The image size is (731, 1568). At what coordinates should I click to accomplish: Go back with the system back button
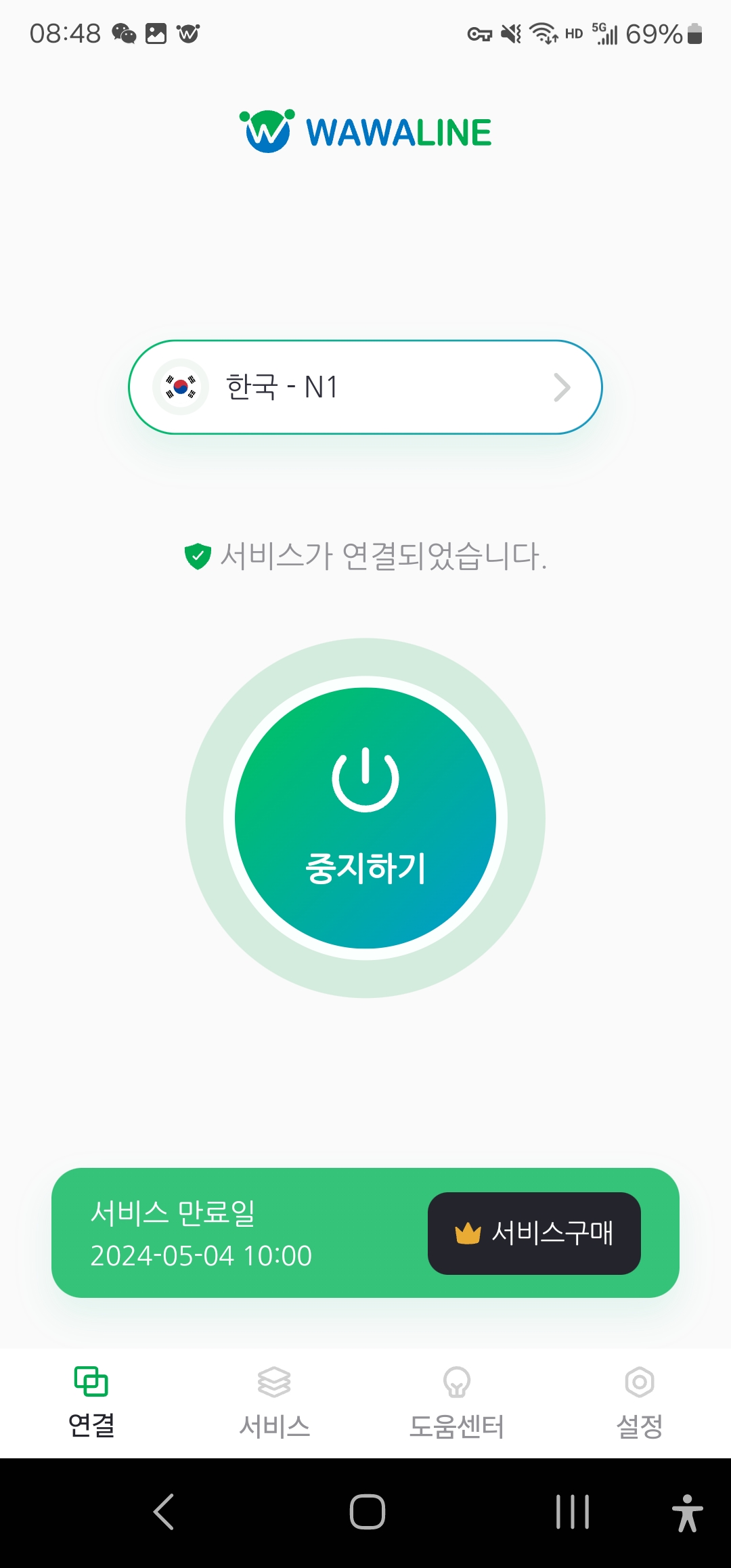pyautogui.click(x=164, y=1512)
